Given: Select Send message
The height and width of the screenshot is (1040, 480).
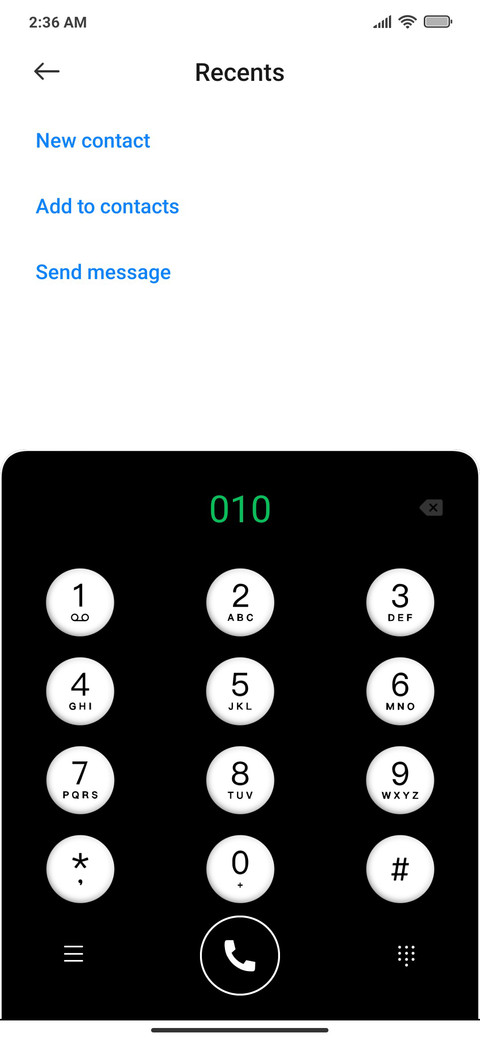Looking at the screenshot, I should [103, 272].
